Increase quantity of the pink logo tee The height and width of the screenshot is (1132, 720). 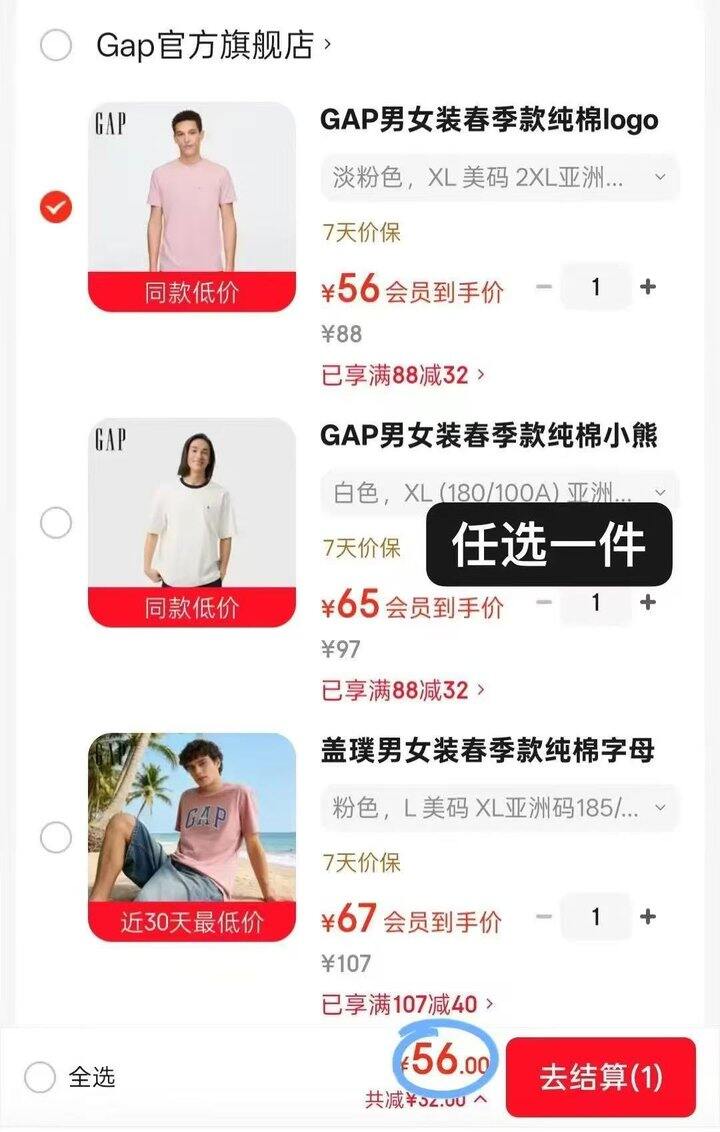[649, 286]
